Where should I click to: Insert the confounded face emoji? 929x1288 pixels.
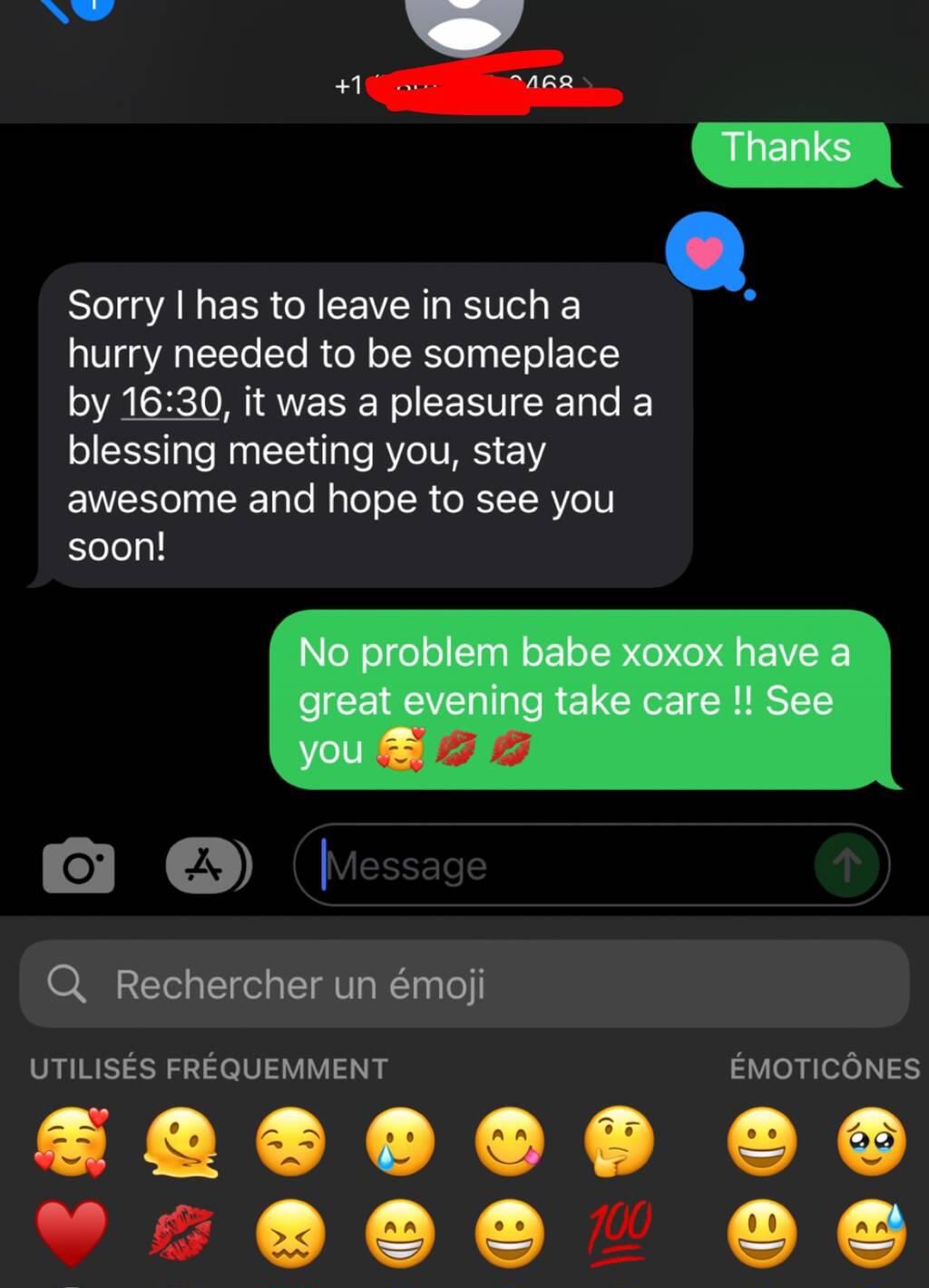[x=290, y=1234]
